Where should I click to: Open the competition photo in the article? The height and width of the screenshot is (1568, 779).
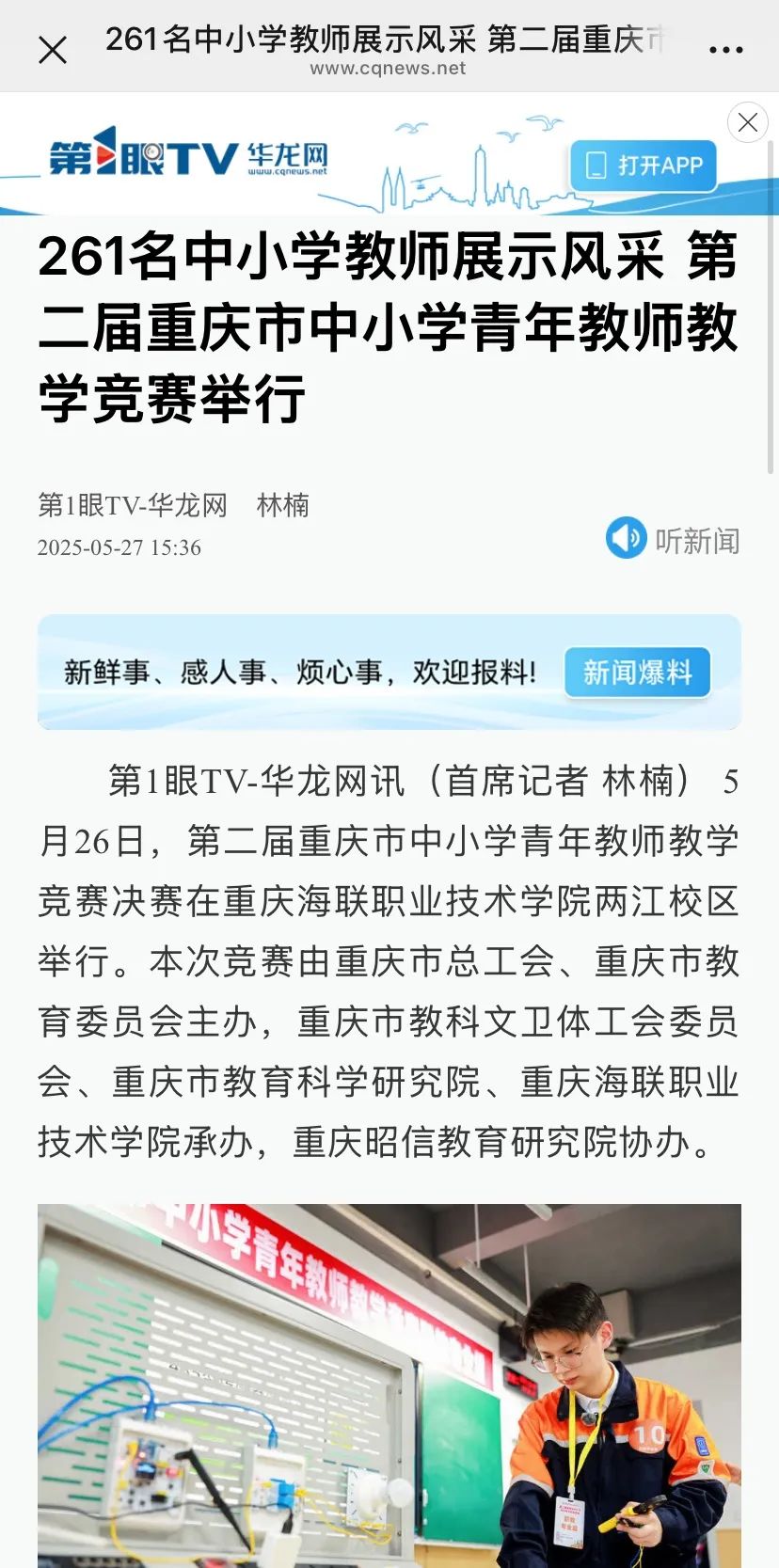point(389,1385)
